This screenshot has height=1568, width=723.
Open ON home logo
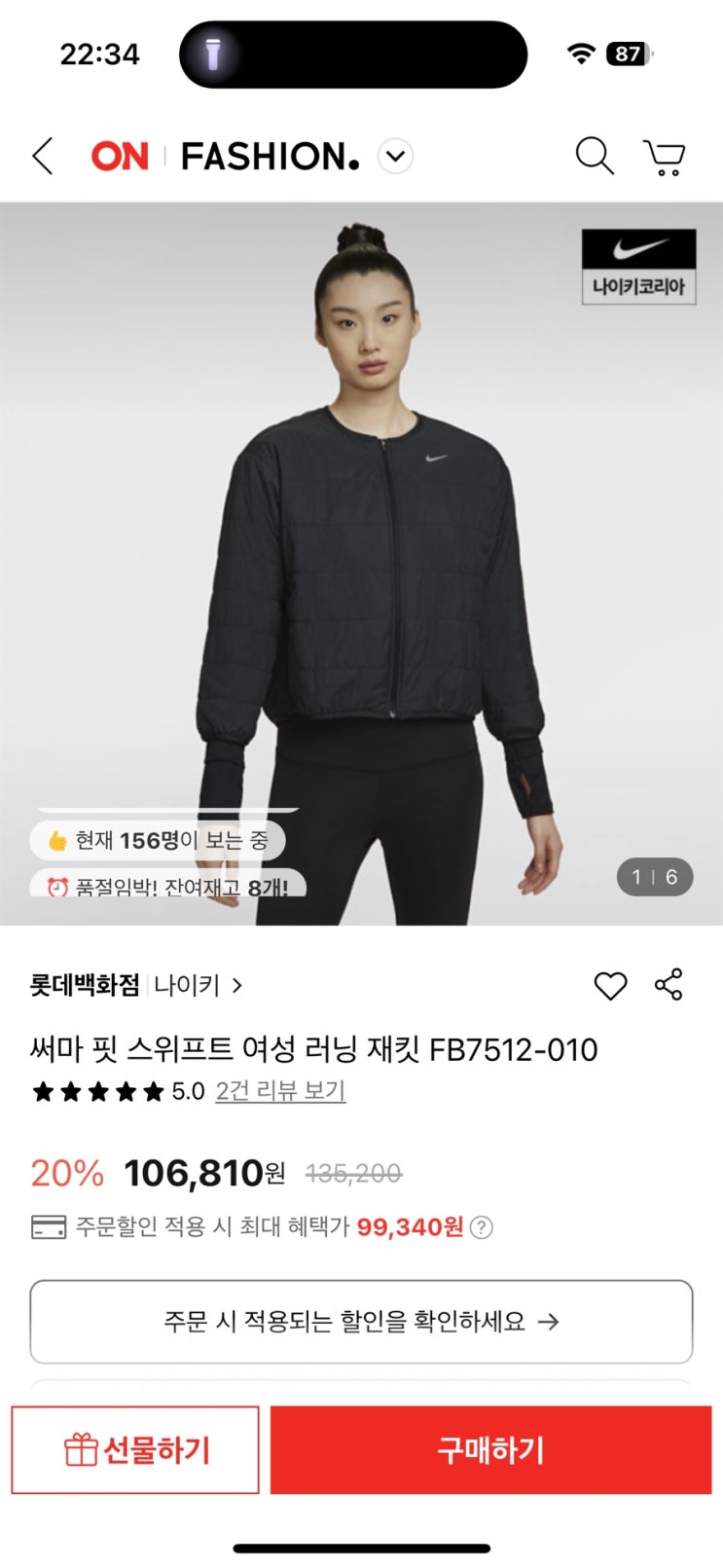pos(119,156)
